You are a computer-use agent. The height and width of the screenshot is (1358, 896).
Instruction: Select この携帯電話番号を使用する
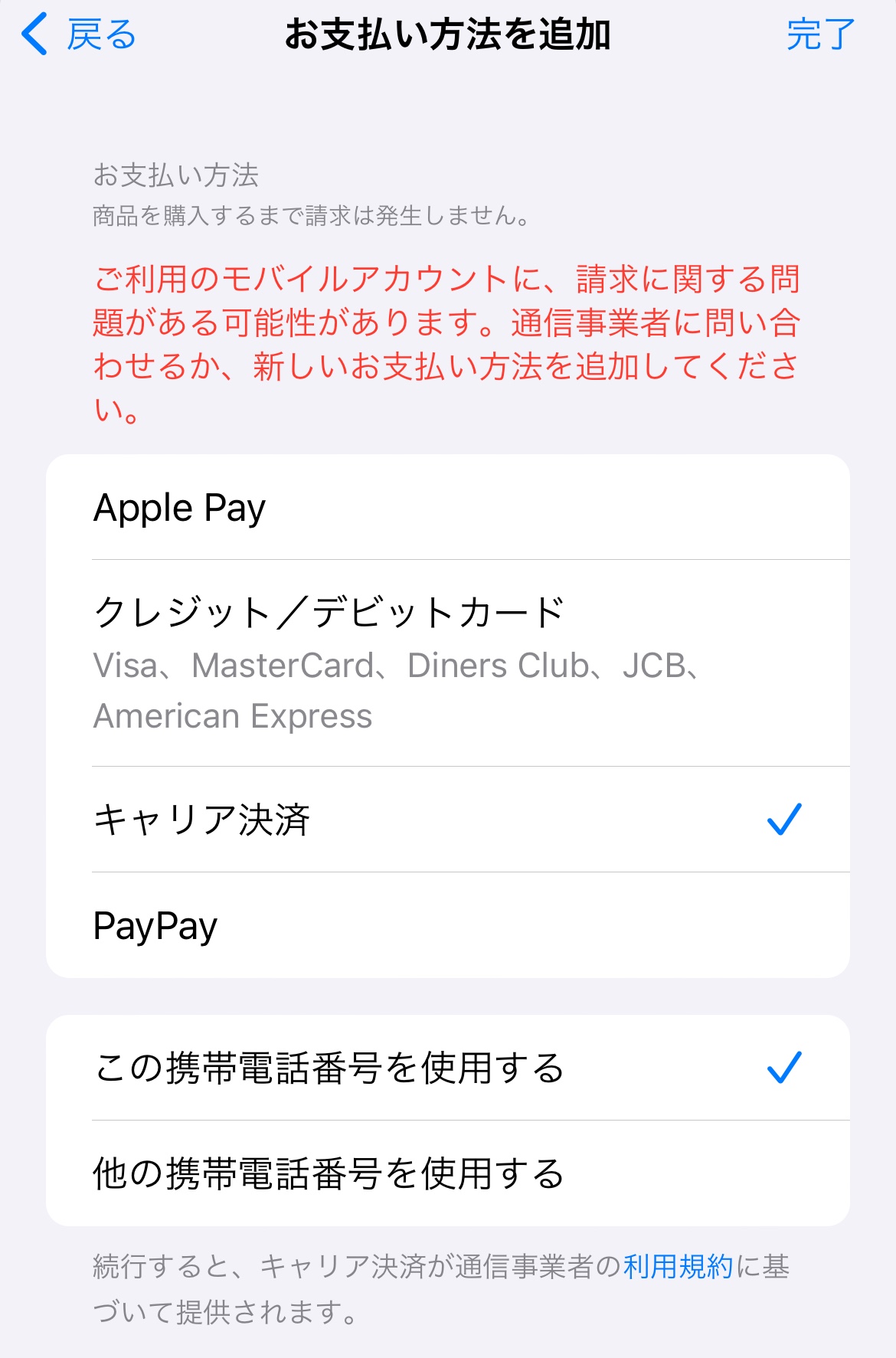click(x=447, y=1068)
